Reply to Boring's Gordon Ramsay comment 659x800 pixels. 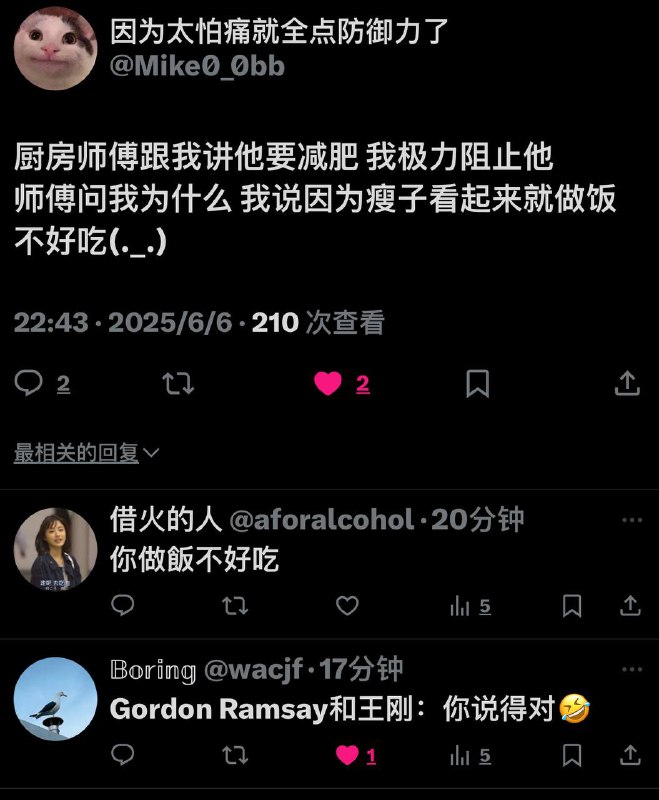point(123,755)
